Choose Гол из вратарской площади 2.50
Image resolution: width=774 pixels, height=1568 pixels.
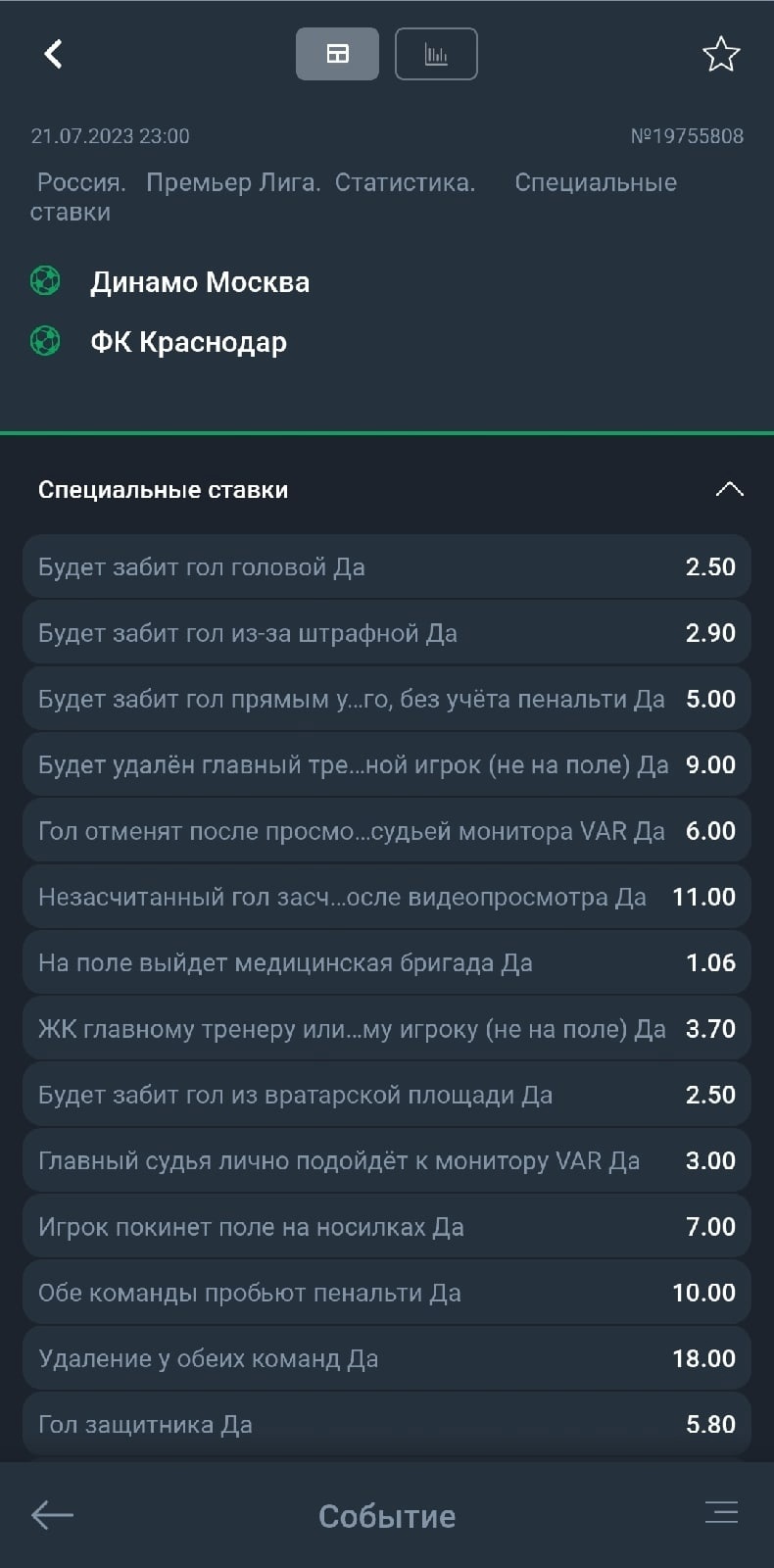coord(387,1095)
